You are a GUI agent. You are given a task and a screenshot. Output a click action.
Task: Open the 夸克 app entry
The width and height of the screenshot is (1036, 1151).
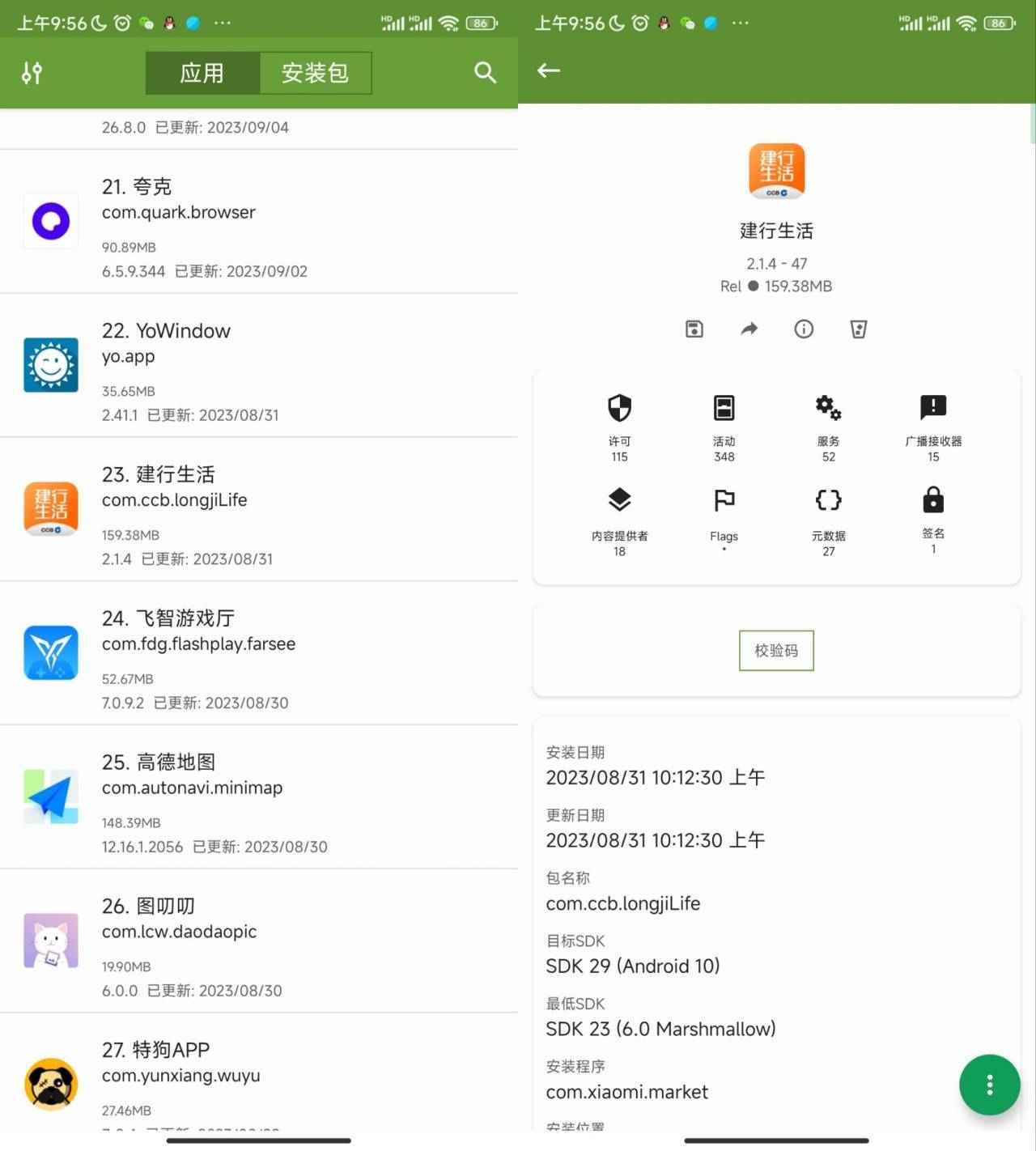(259, 222)
